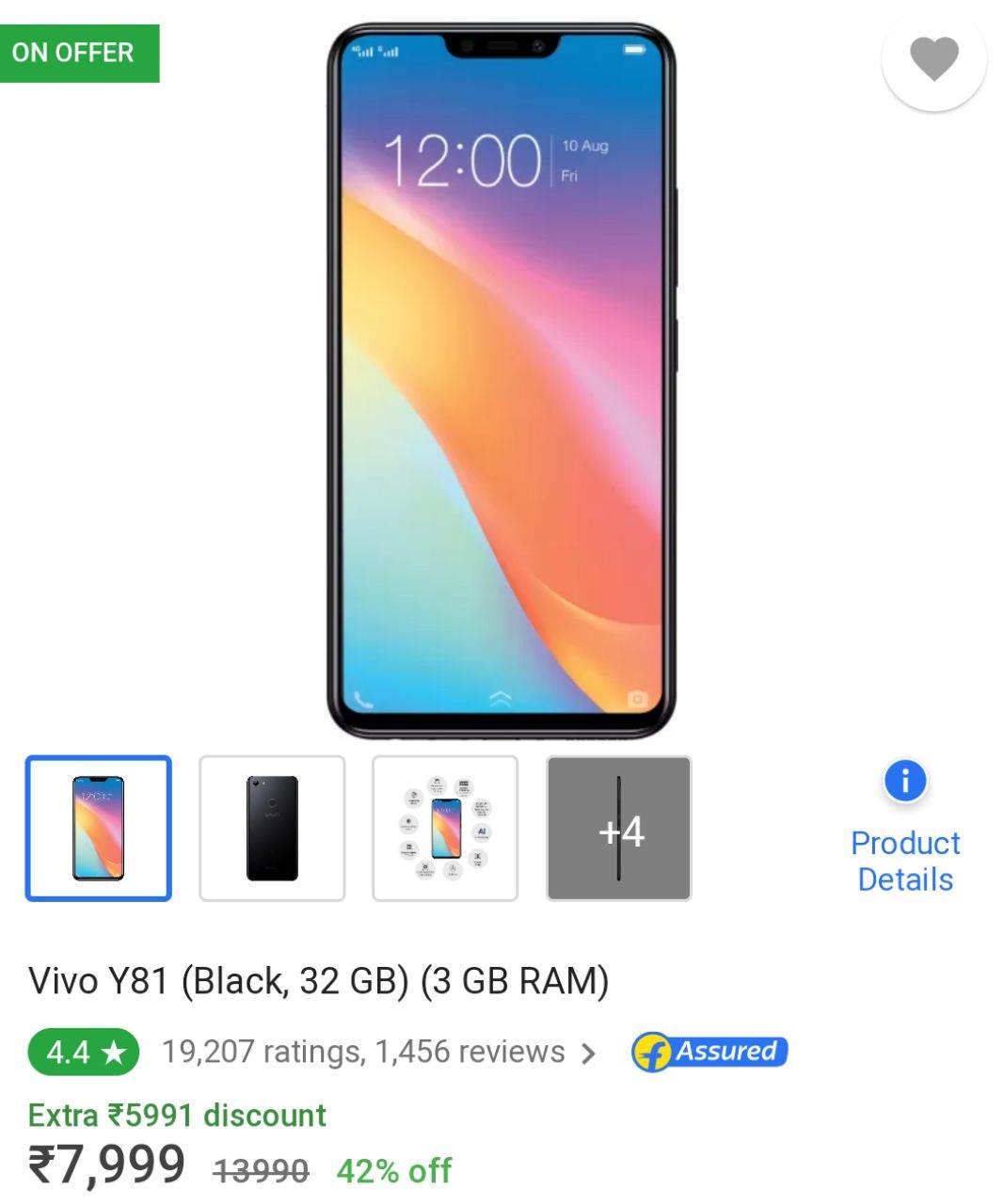Add Vivo Y81 to wishlist heart
This screenshot has height=1204, width=1004.
[x=933, y=59]
